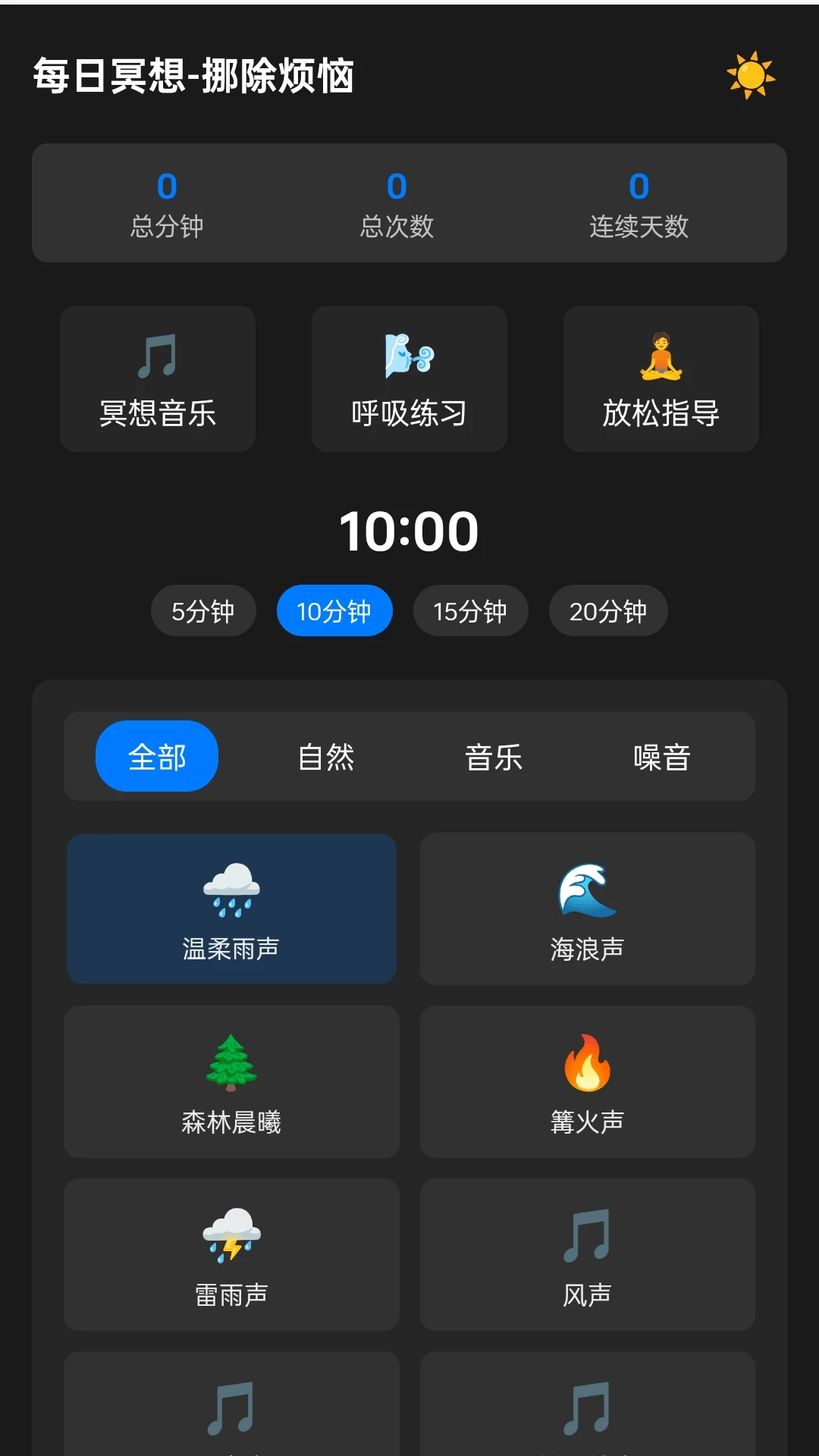Tap the meditating figure icon above 放松指导
This screenshot has height=1456, width=819.
point(661,355)
